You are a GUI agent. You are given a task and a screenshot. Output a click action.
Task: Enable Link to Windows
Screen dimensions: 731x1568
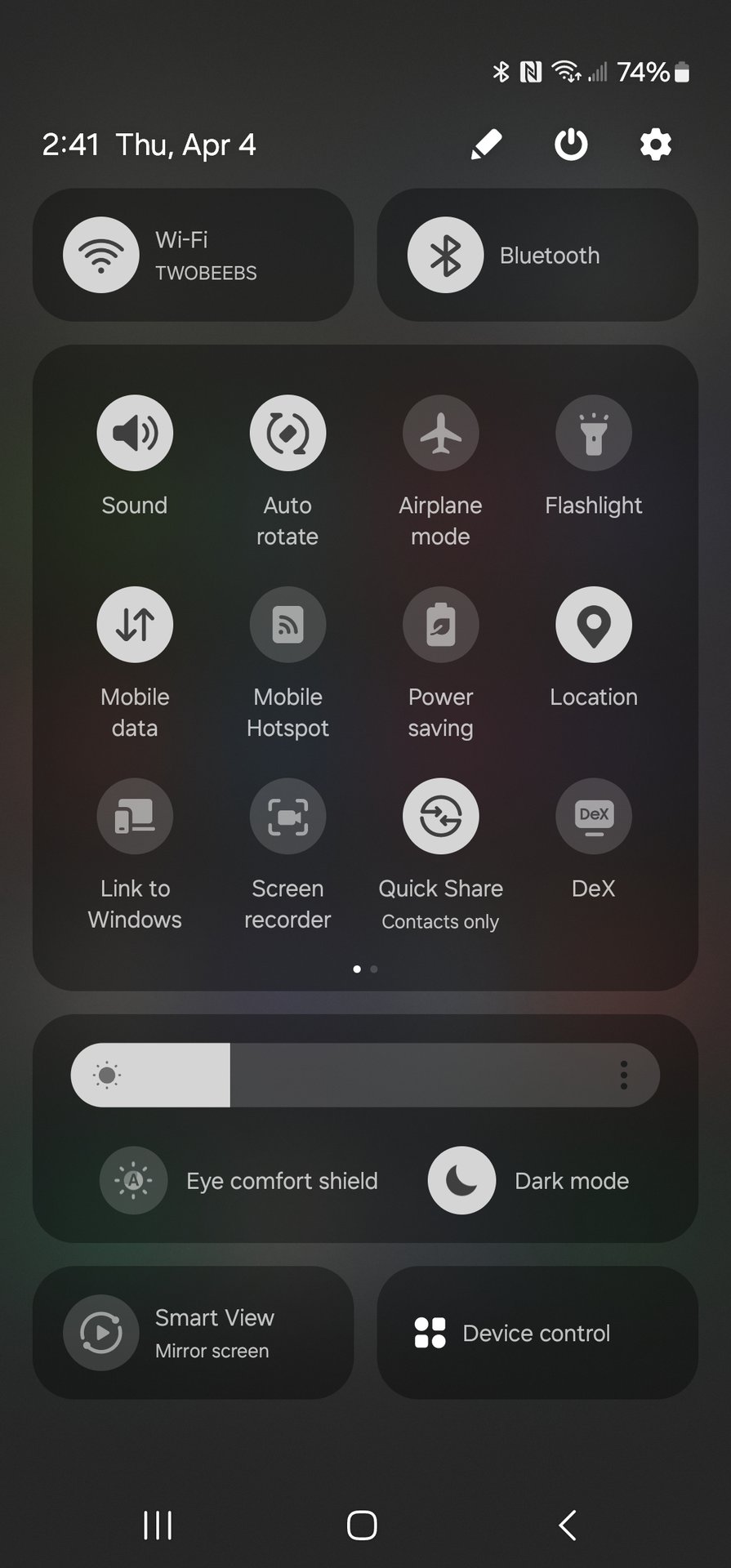(135, 816)
